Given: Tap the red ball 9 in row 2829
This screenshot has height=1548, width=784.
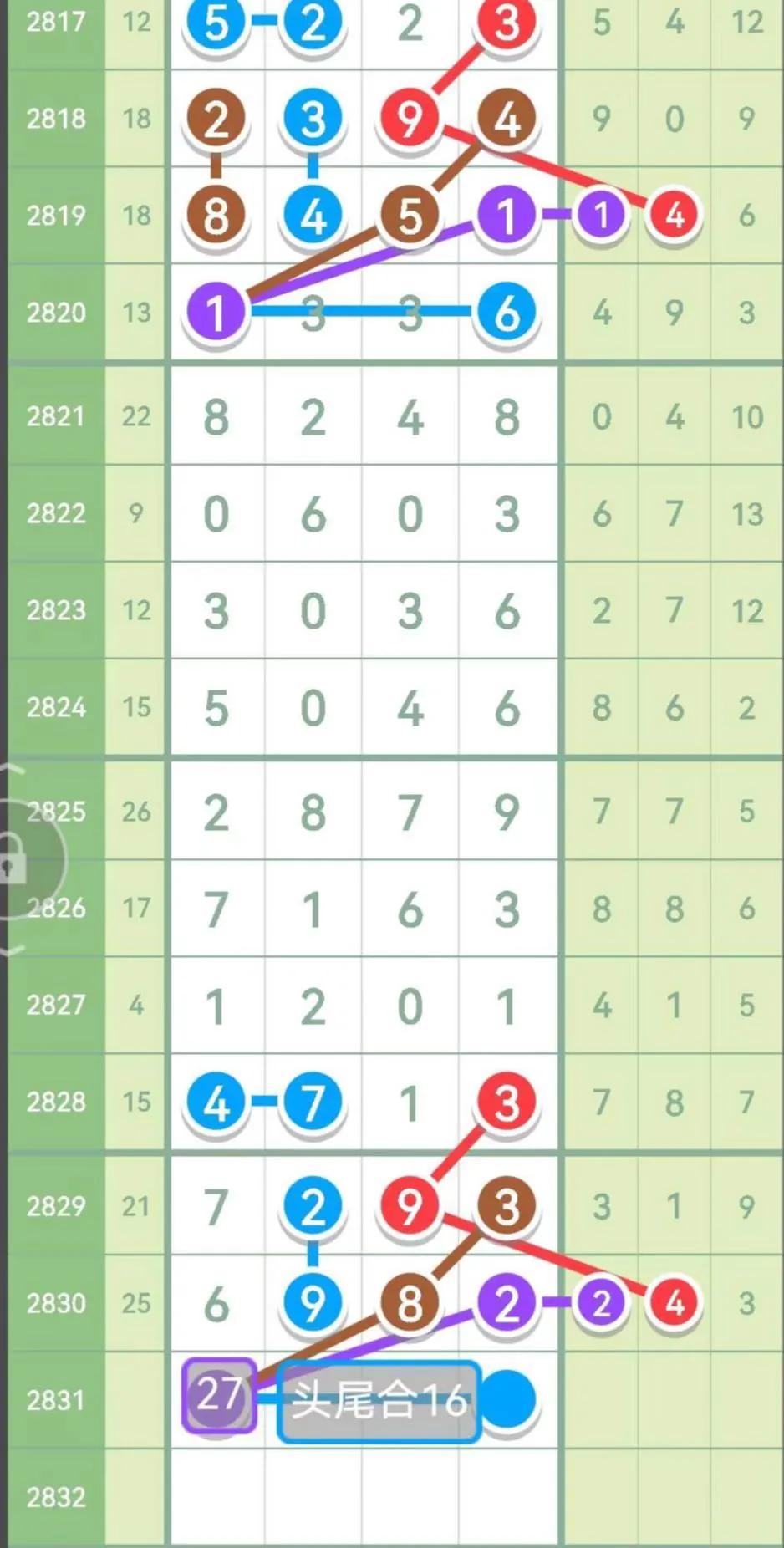Looking at the screenshot, I should [x=409, y=1207].
